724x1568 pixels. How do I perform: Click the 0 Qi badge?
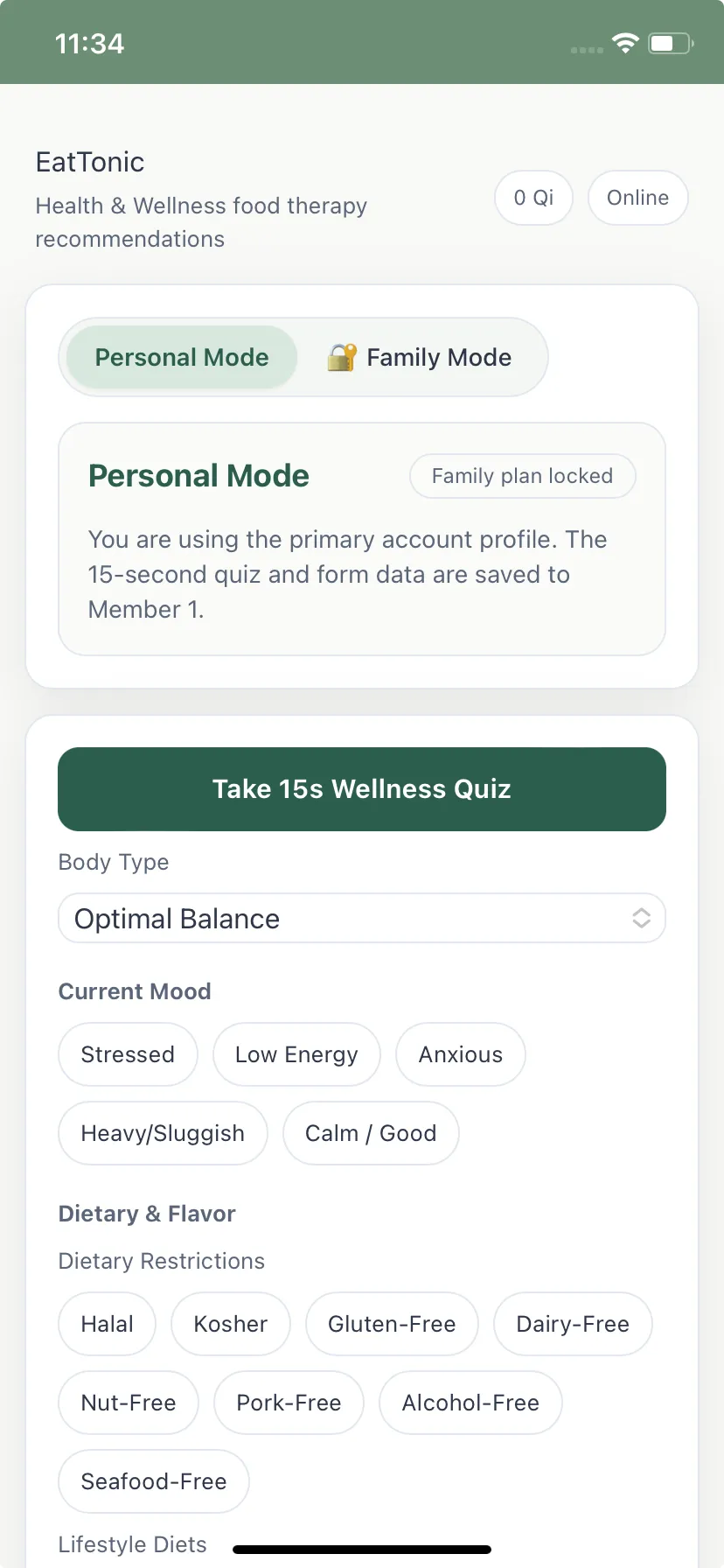point(533,198)
